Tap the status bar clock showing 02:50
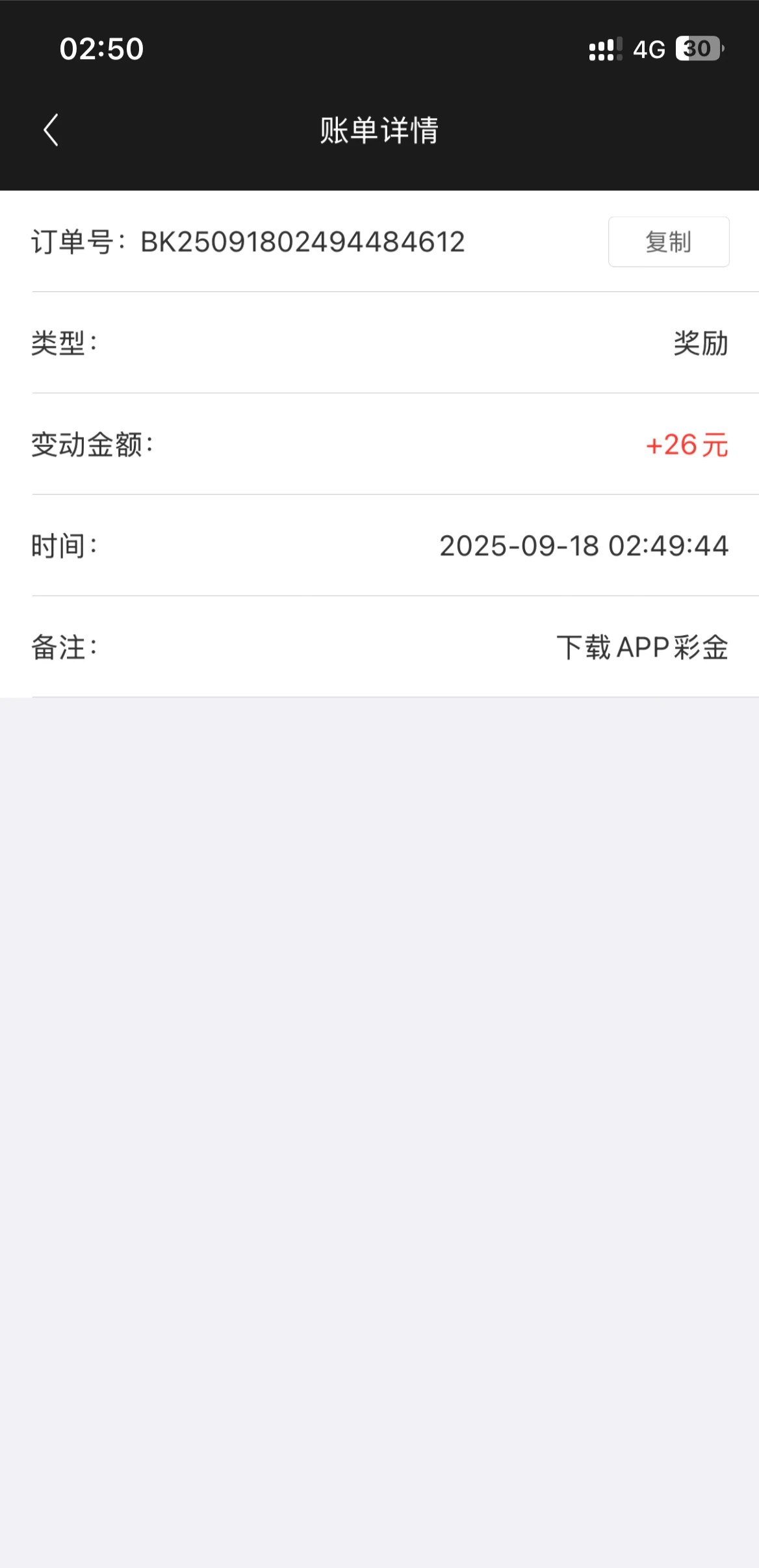This screenshot has width=759, height=1568. (101, 49)
